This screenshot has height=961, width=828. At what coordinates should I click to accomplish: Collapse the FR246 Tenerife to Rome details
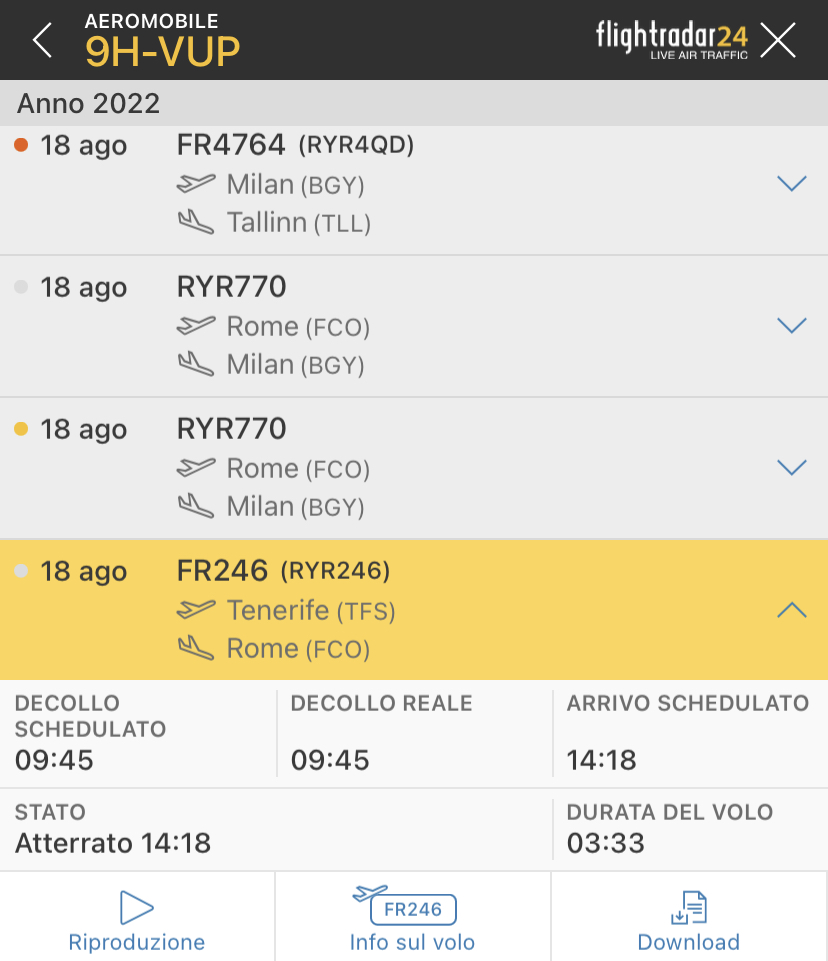coord(791,610)
